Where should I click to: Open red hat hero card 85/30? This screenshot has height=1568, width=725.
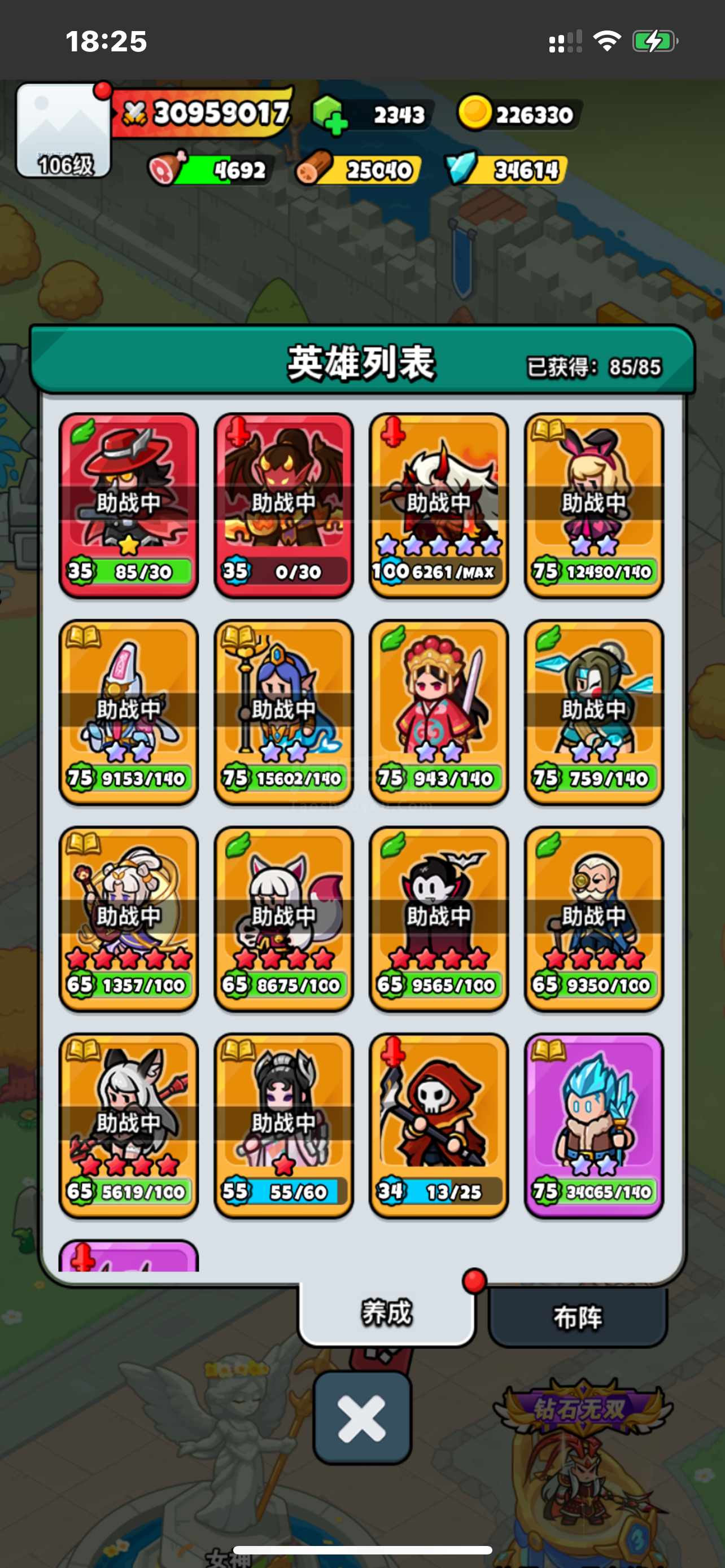pyautogui.click(x=128, y=505)
